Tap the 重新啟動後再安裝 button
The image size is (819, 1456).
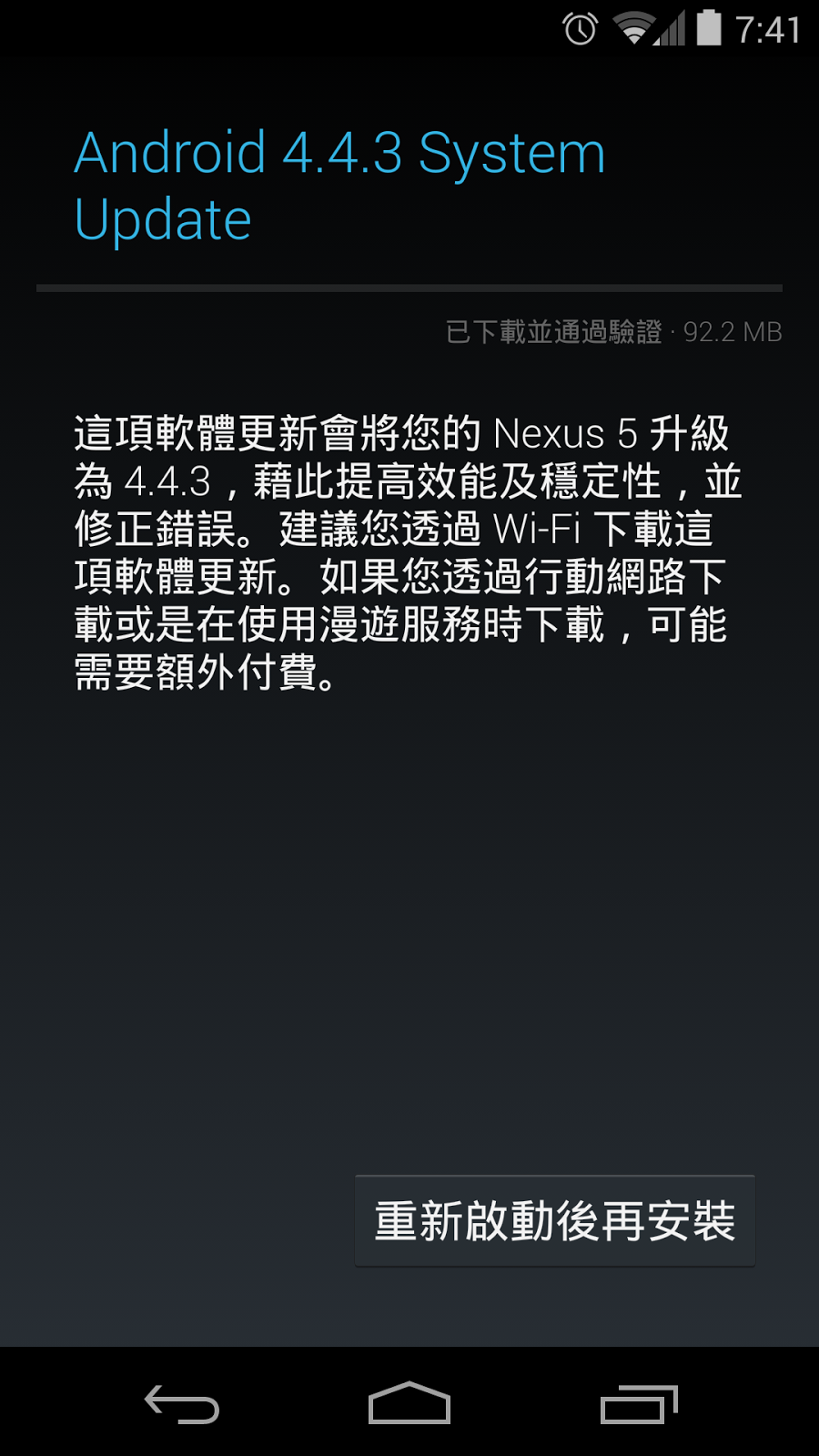click(x=555, y=1220)
